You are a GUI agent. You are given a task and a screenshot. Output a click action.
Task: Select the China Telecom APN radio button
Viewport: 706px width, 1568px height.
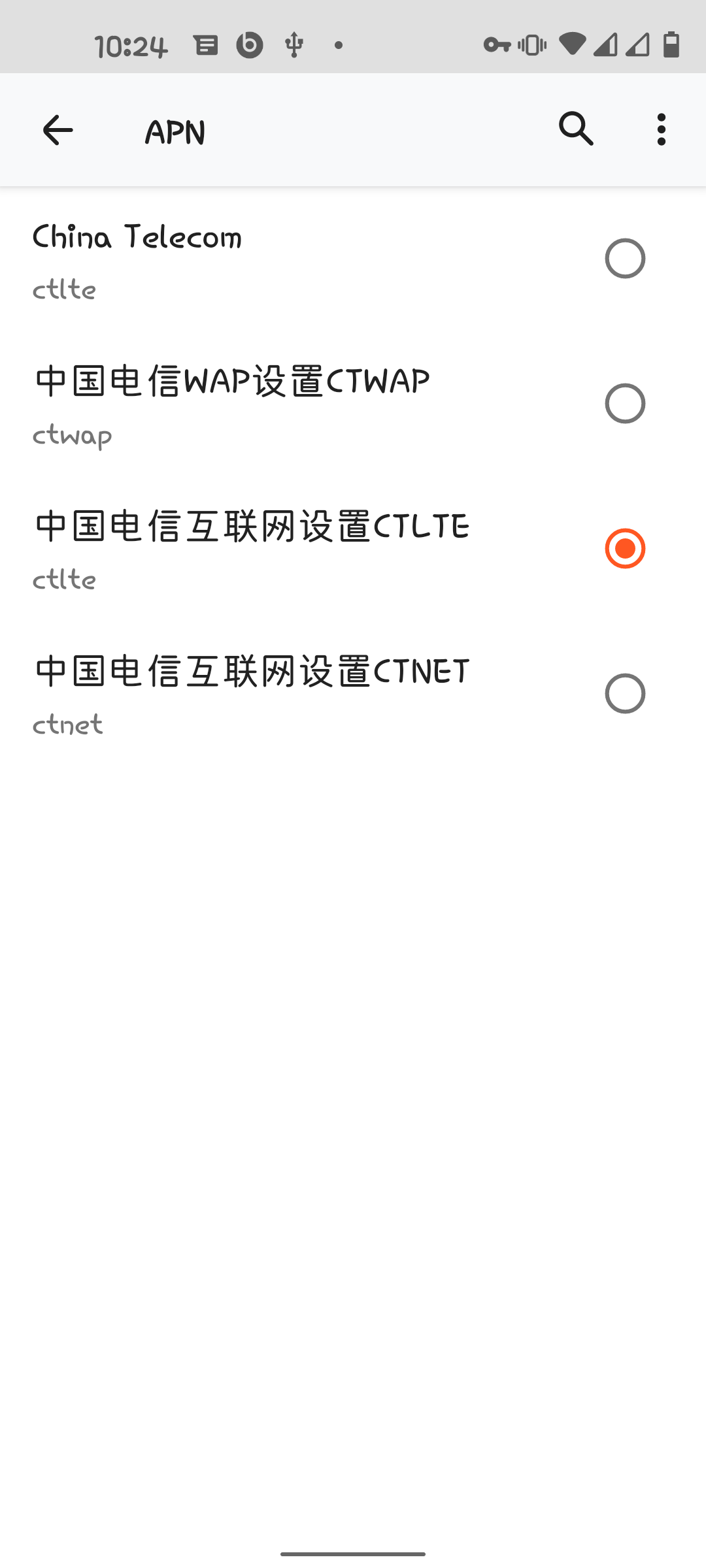click(x=624, y=258)
